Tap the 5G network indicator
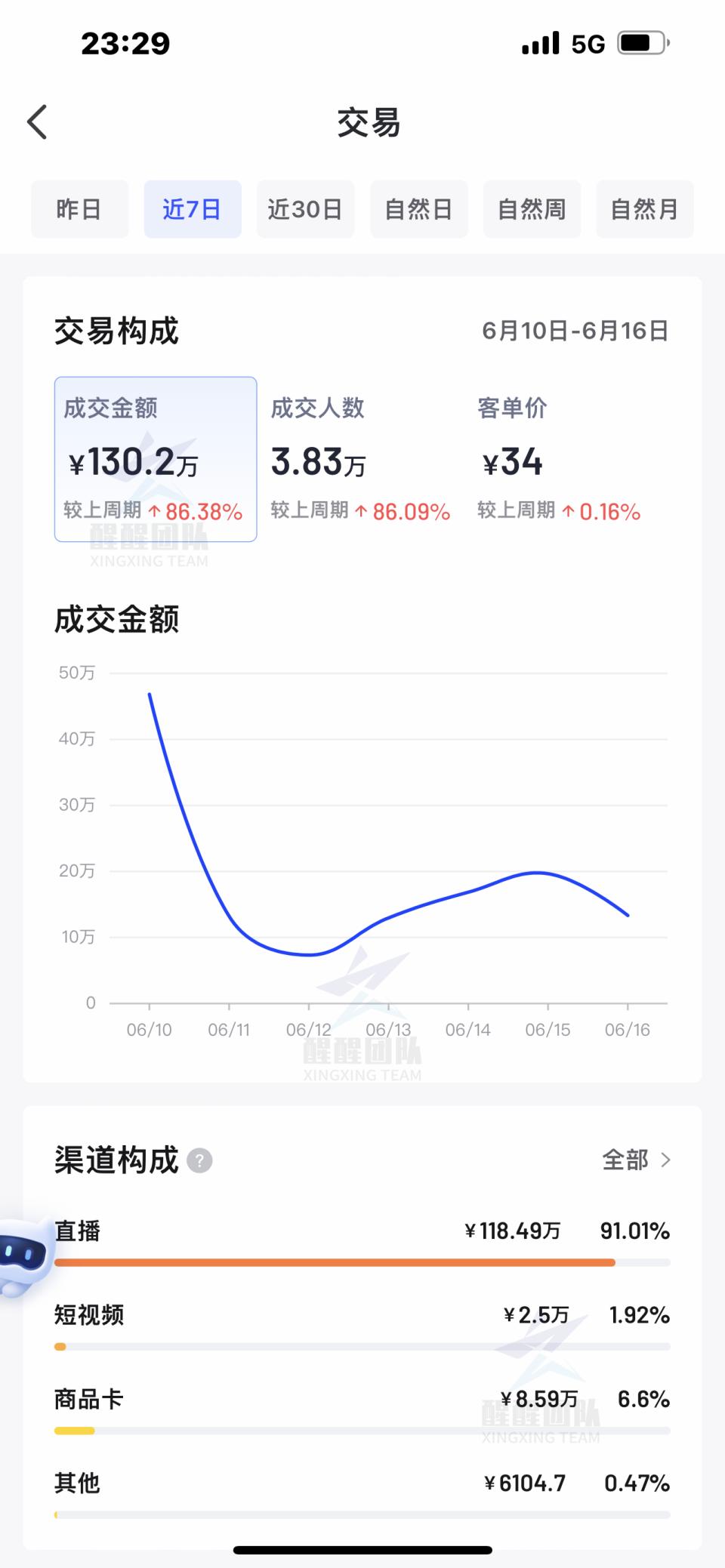 pos(588,45)
